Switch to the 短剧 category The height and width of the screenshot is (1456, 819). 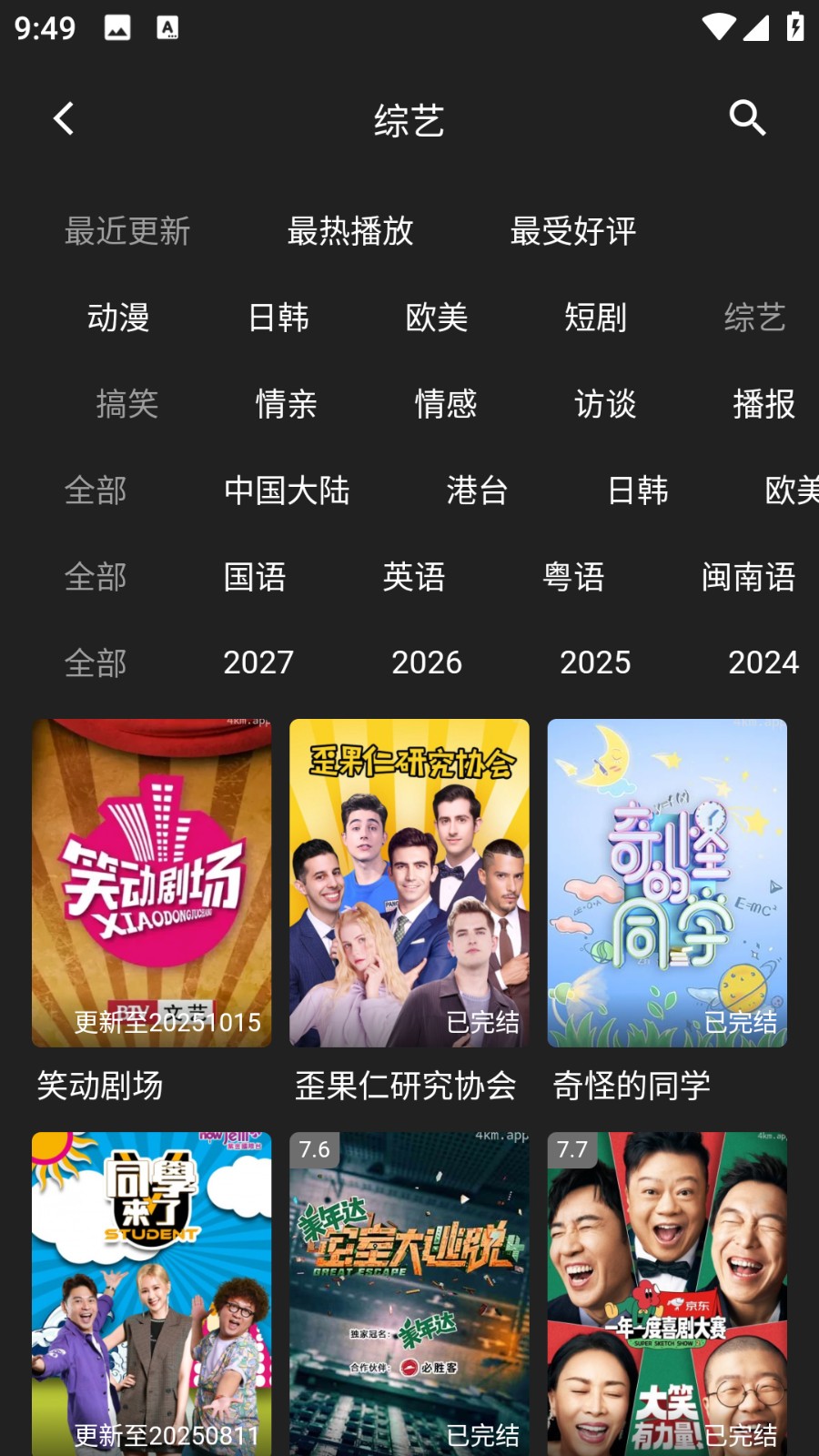click(595, 318)
